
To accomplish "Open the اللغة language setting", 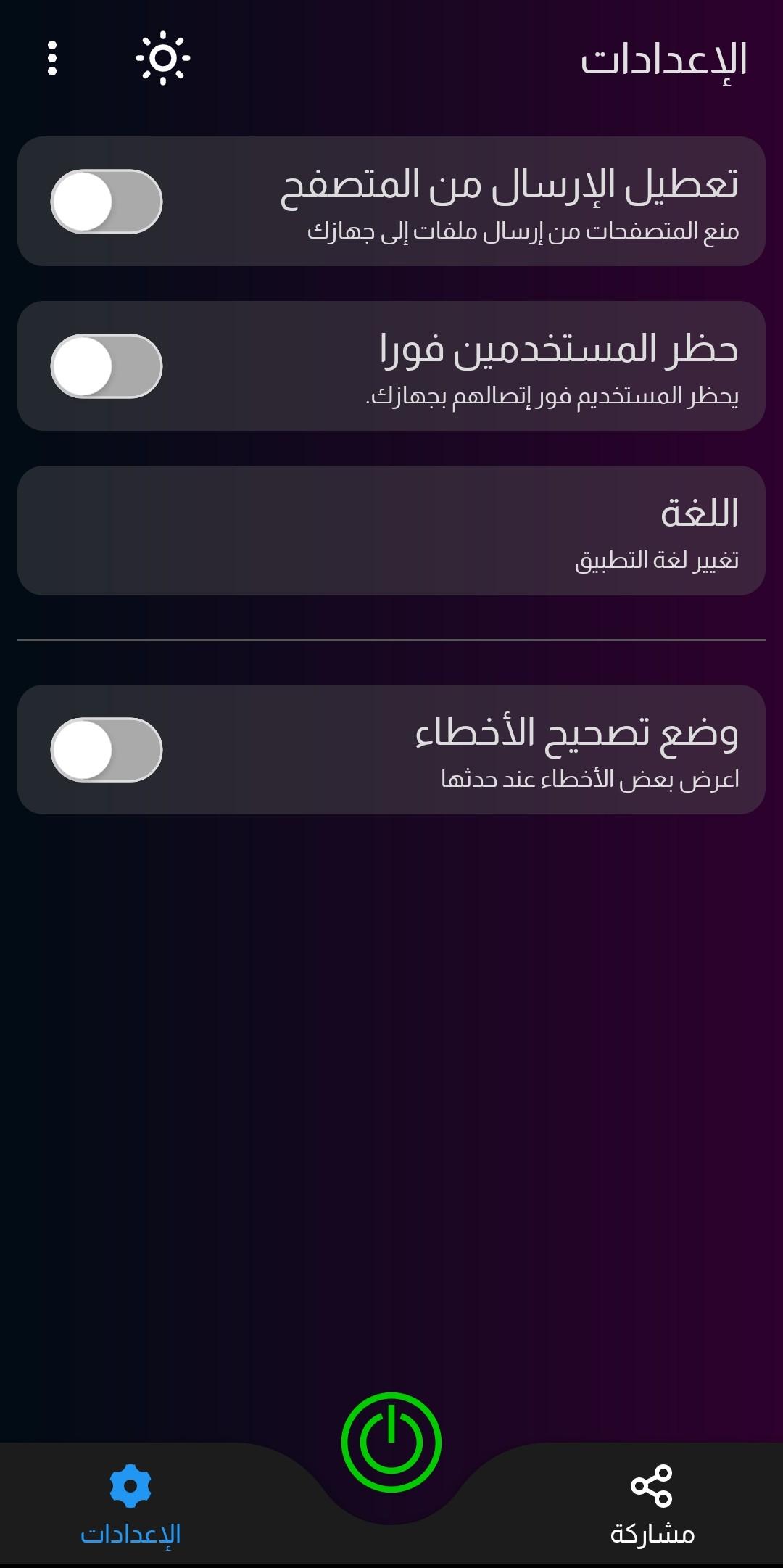I will (391, 531).
